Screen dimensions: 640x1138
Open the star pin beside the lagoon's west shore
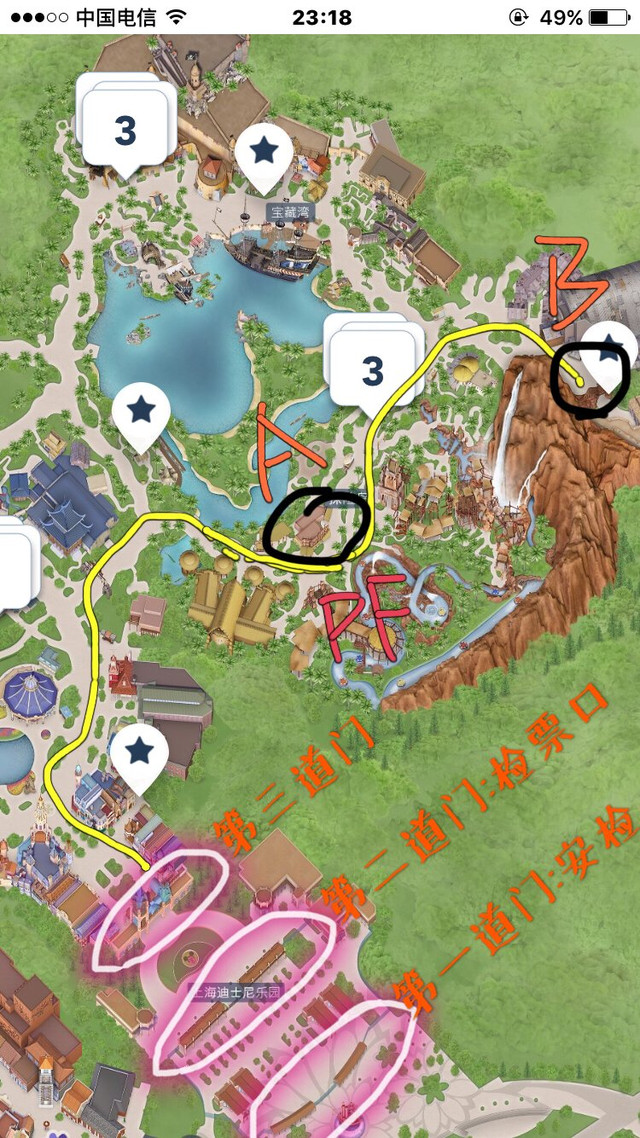coord(141,411)
